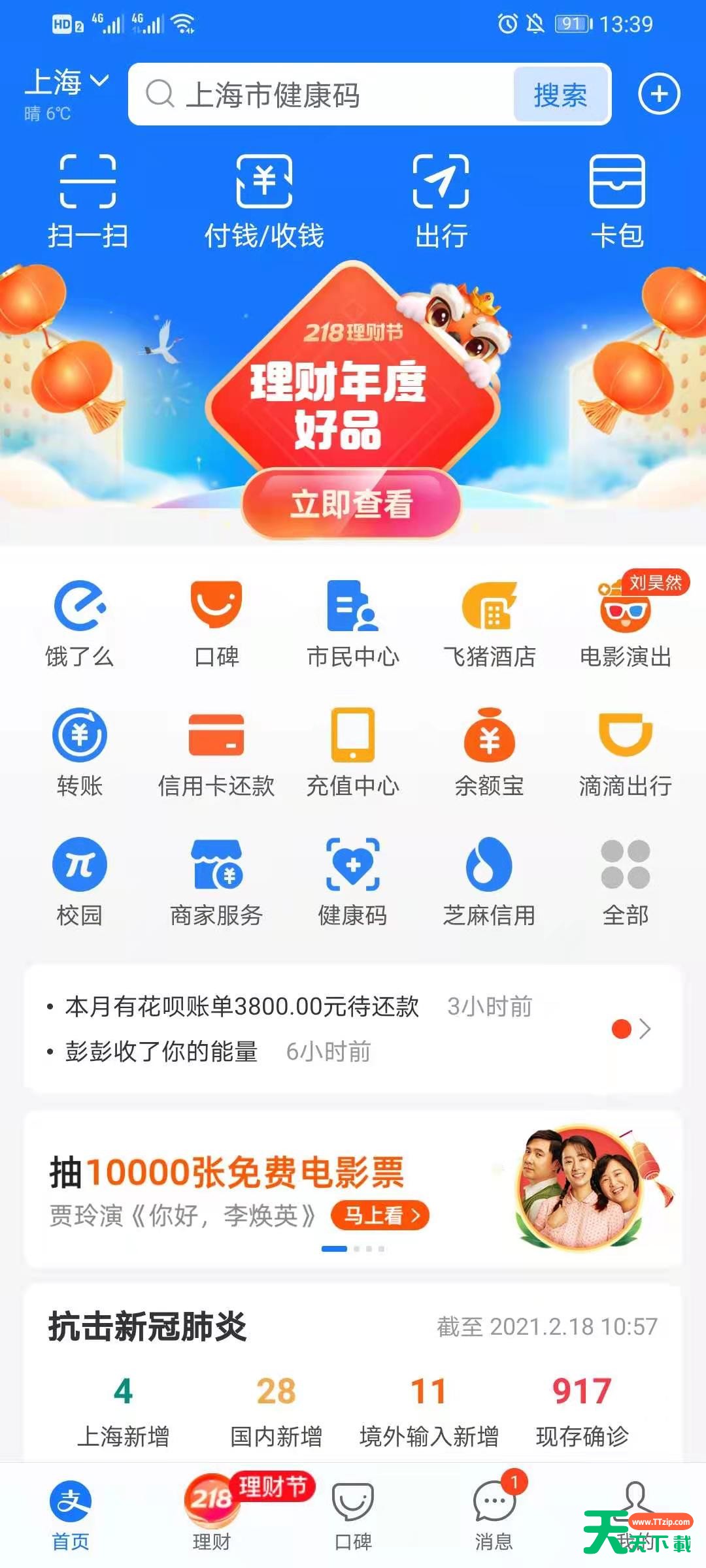Open 付钱/收钱
The width and height of the screenshot is (706, 1568).
coord(264,201)
